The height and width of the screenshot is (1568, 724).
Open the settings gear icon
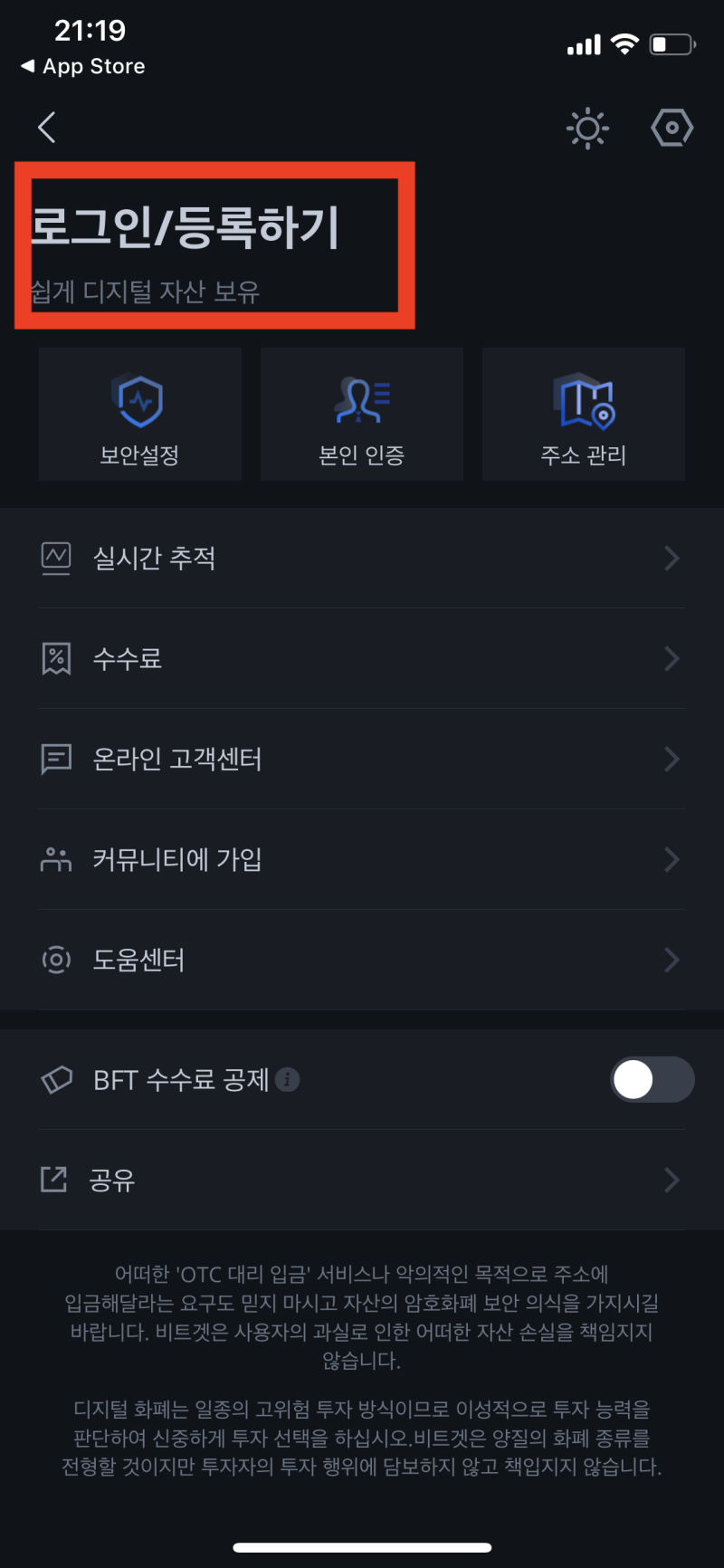click(x=672, y=128)
